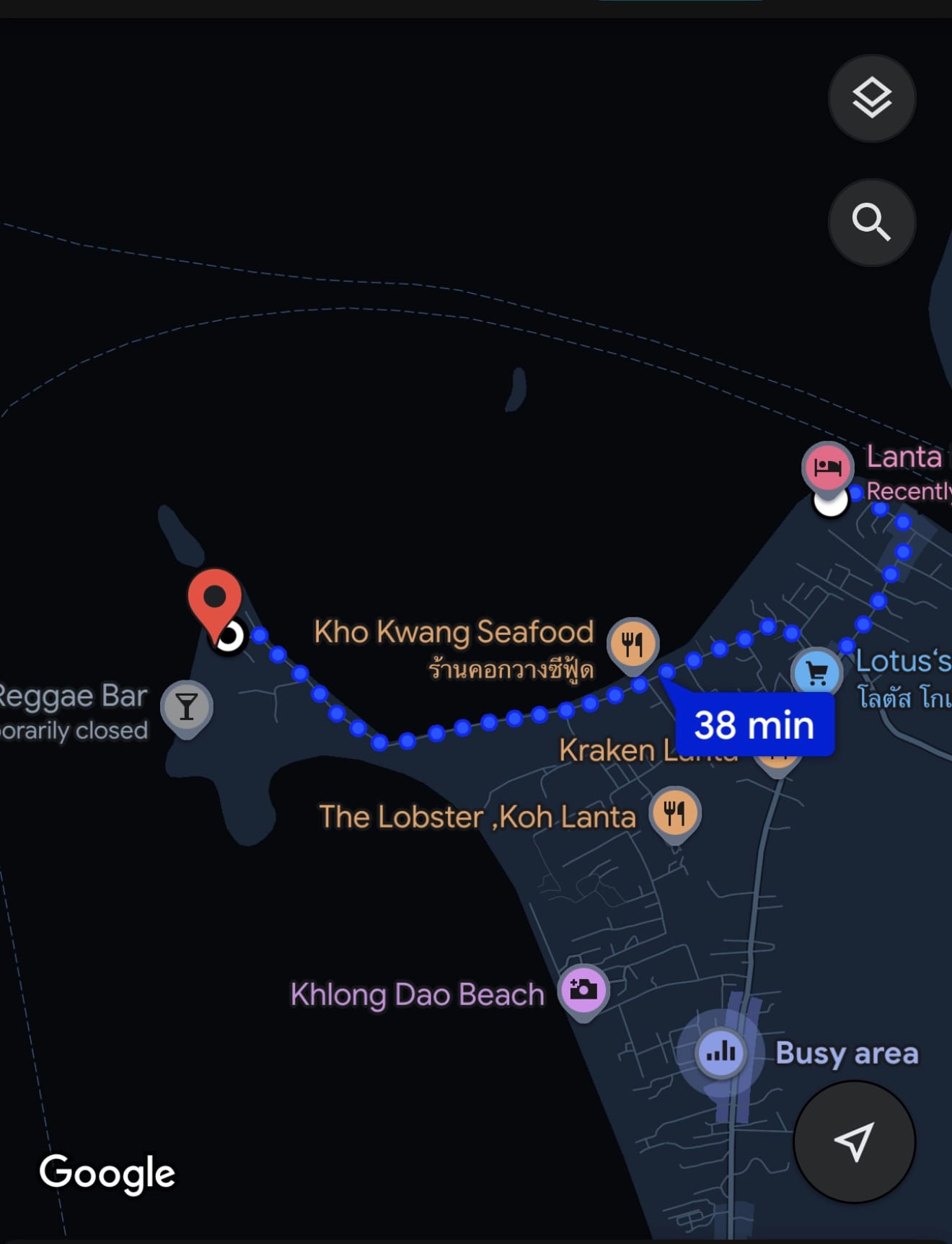Open the Lanta hotel pin
This screenshot has height=1244, width=952.
(828, 467)
